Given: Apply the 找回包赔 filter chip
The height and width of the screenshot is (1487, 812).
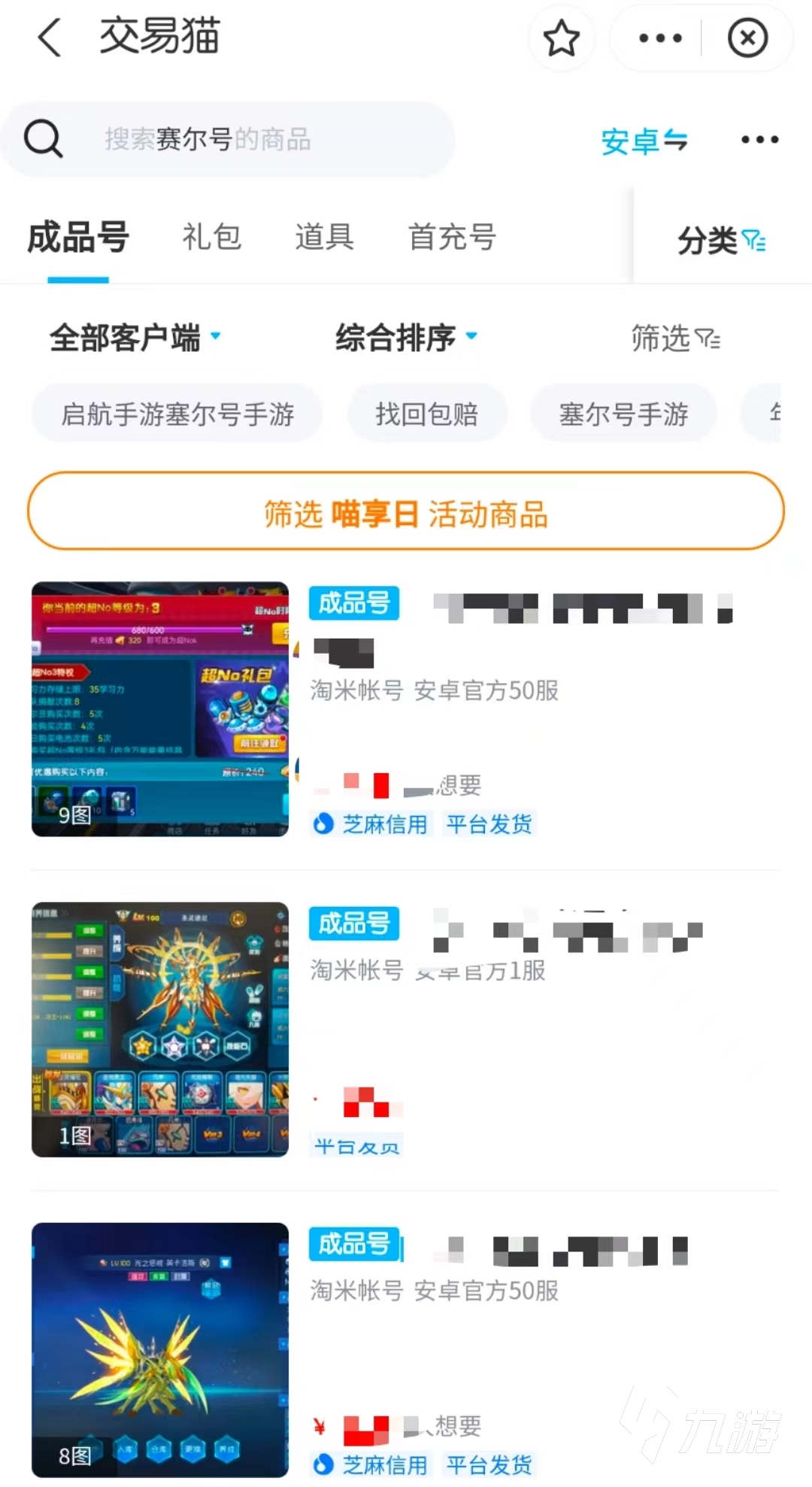Looking at the screenshot, I should click(426, 414).
